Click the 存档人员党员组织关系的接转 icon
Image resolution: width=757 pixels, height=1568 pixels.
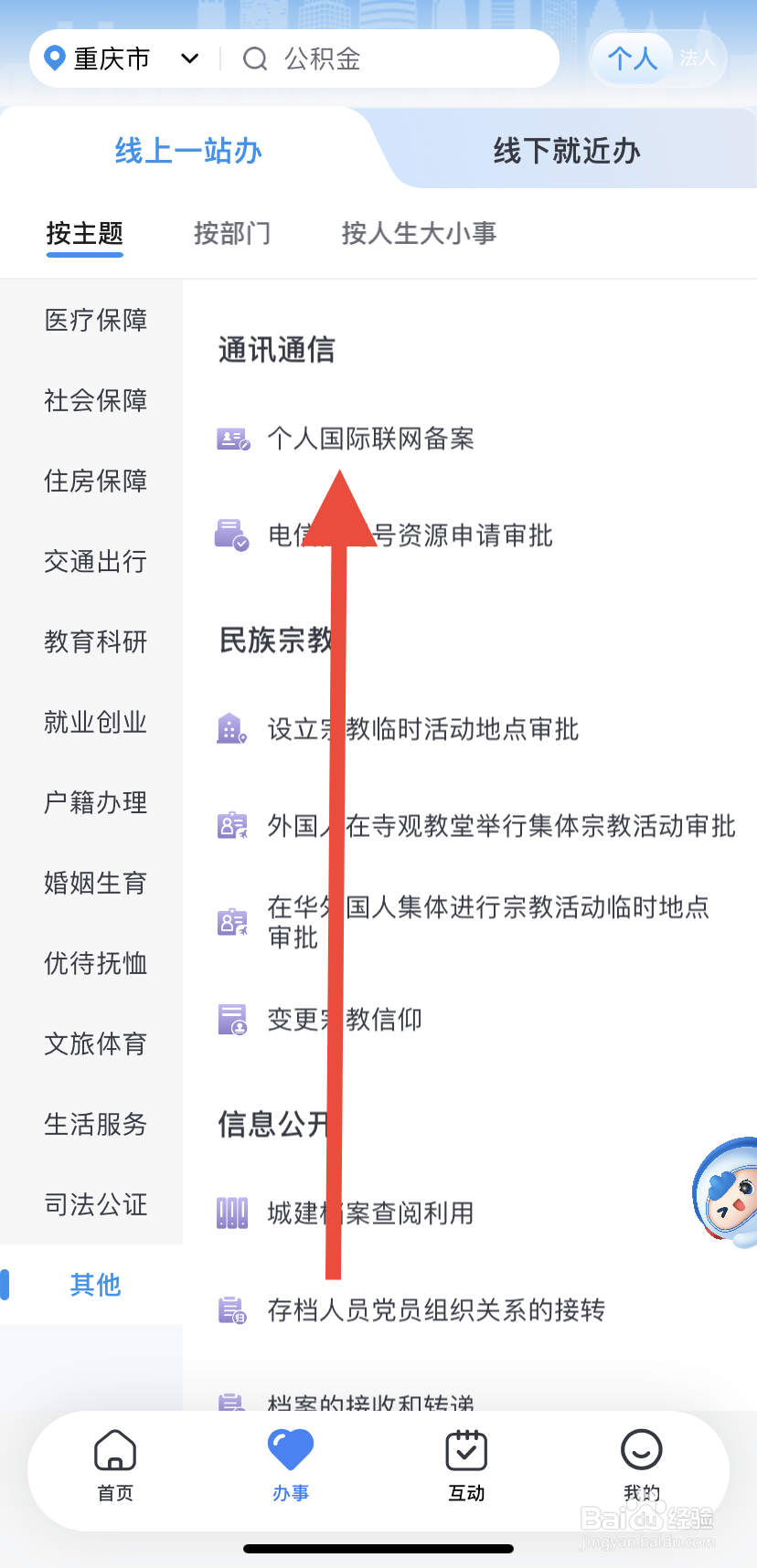232,1309
